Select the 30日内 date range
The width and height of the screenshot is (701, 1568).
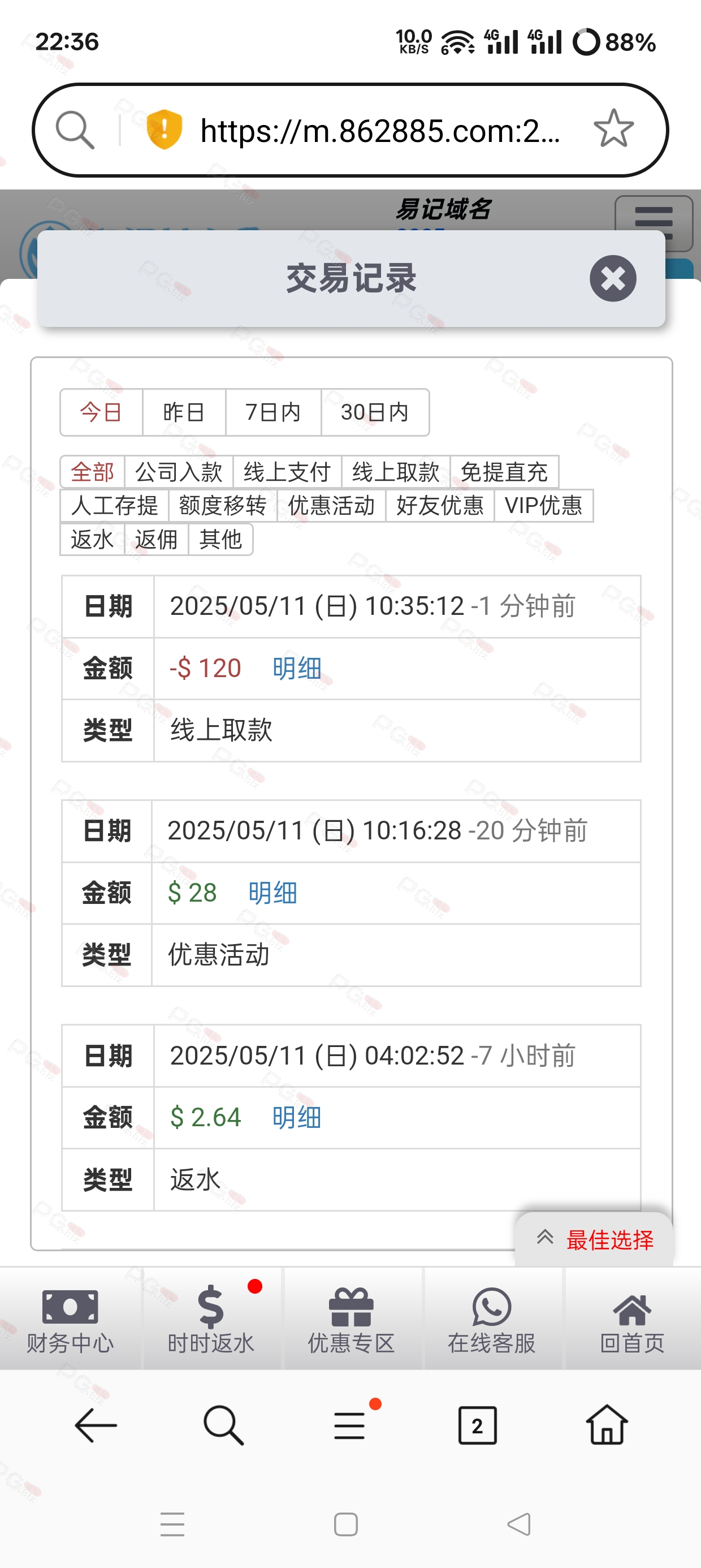375,412
